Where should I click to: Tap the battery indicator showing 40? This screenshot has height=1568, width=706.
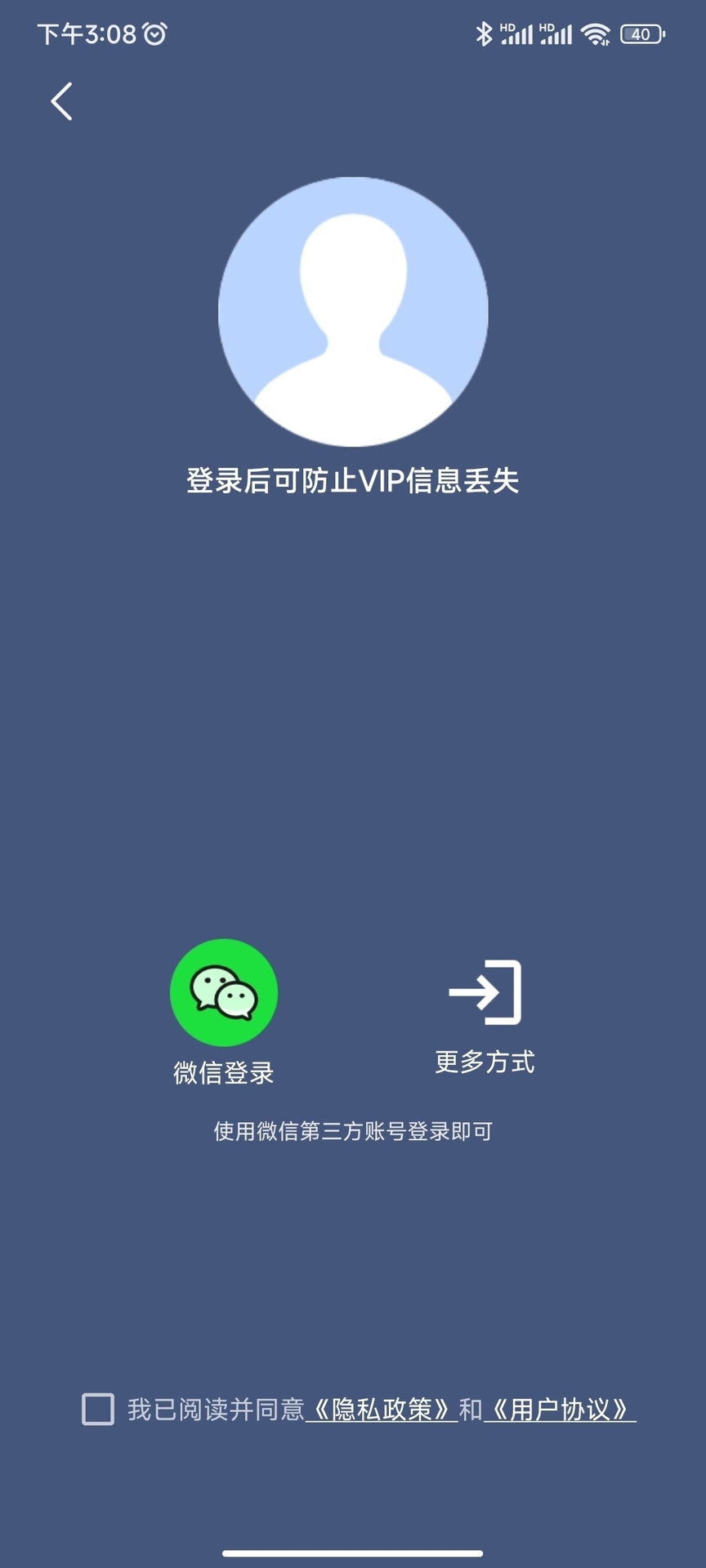pyautogui.click(x=641, y=34)
